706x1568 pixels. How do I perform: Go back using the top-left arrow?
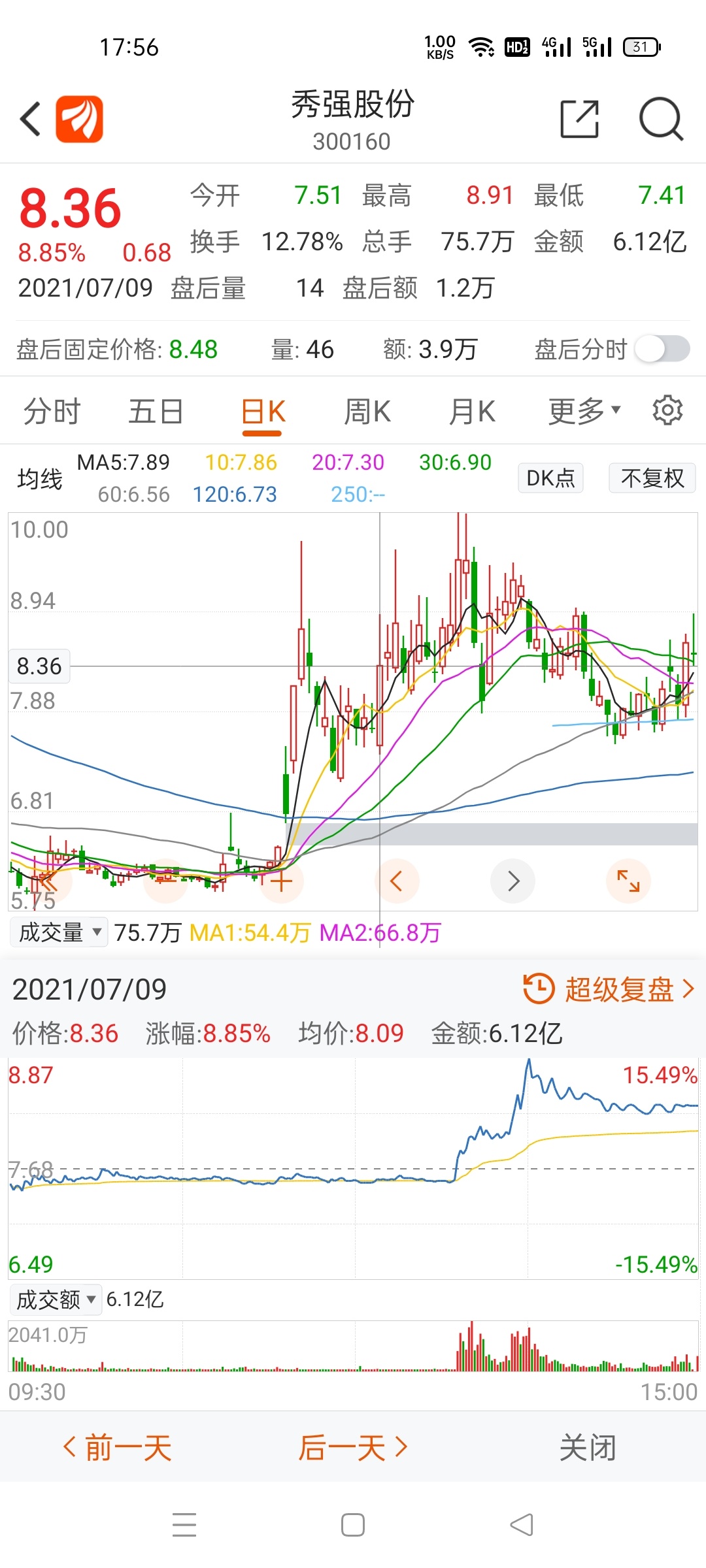coord(31,119)
